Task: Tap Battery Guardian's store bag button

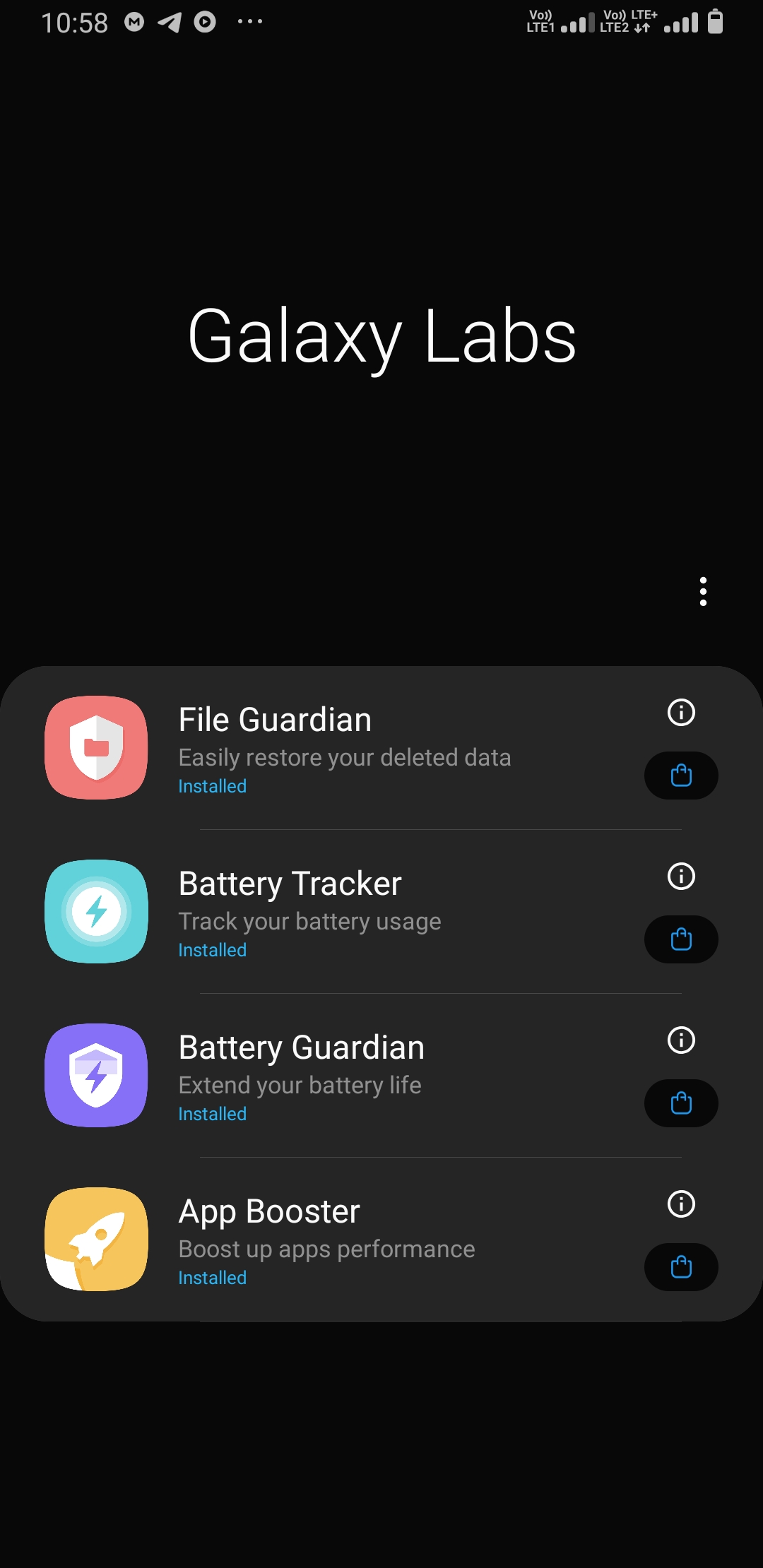Action: [681, 1103]
